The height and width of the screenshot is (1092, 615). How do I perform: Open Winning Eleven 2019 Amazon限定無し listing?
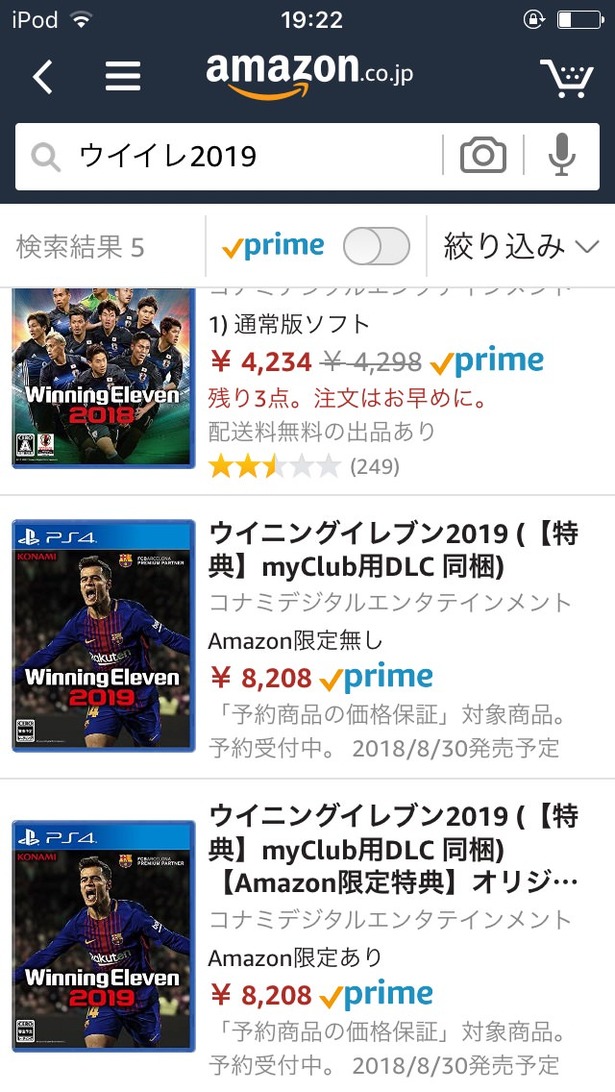pyautogui.click(x=307, y=637)
